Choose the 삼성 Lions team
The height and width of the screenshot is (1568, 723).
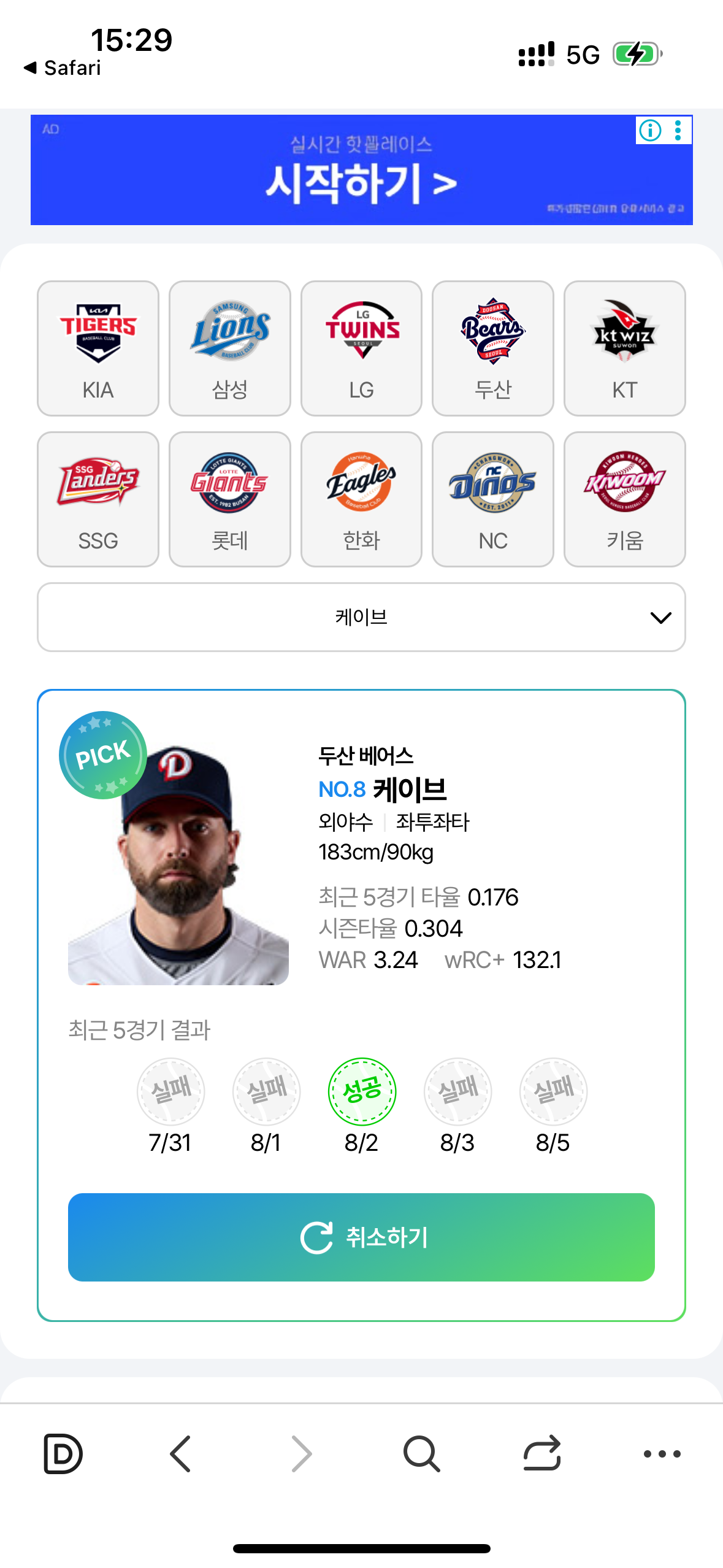tap(230, 348)
